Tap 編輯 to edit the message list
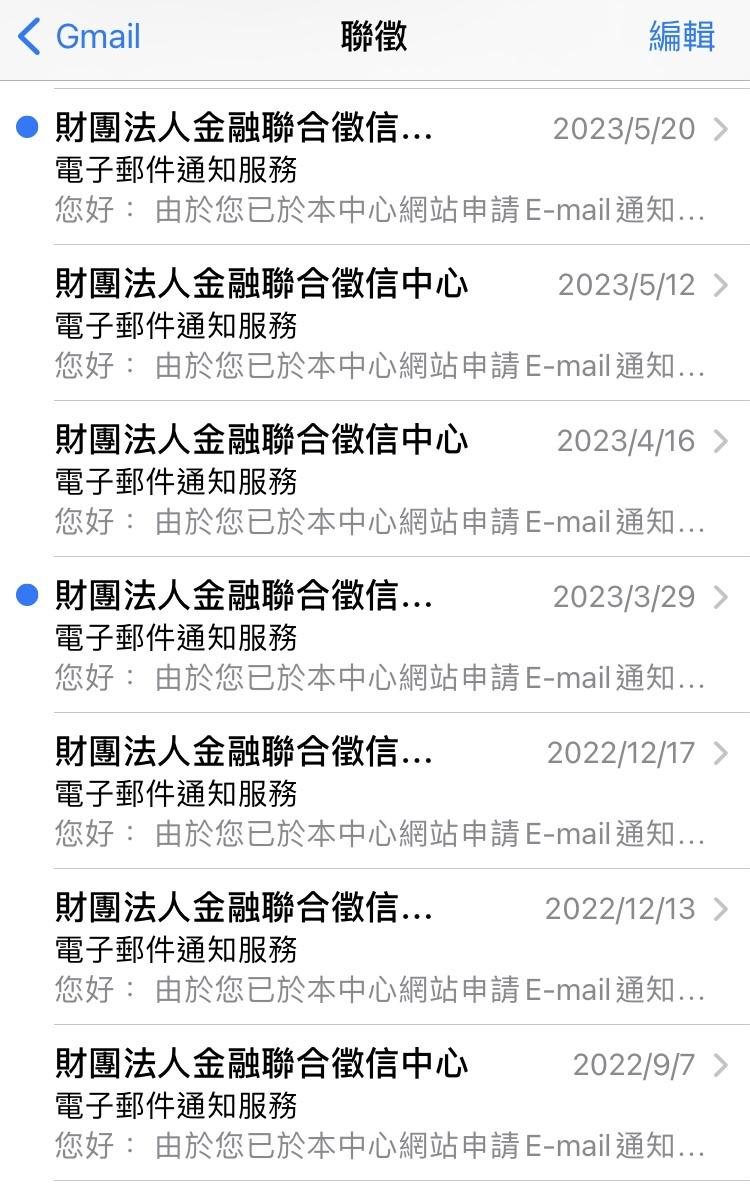The height and width of the screenshot is (1185, 750). tap(681, 37)
